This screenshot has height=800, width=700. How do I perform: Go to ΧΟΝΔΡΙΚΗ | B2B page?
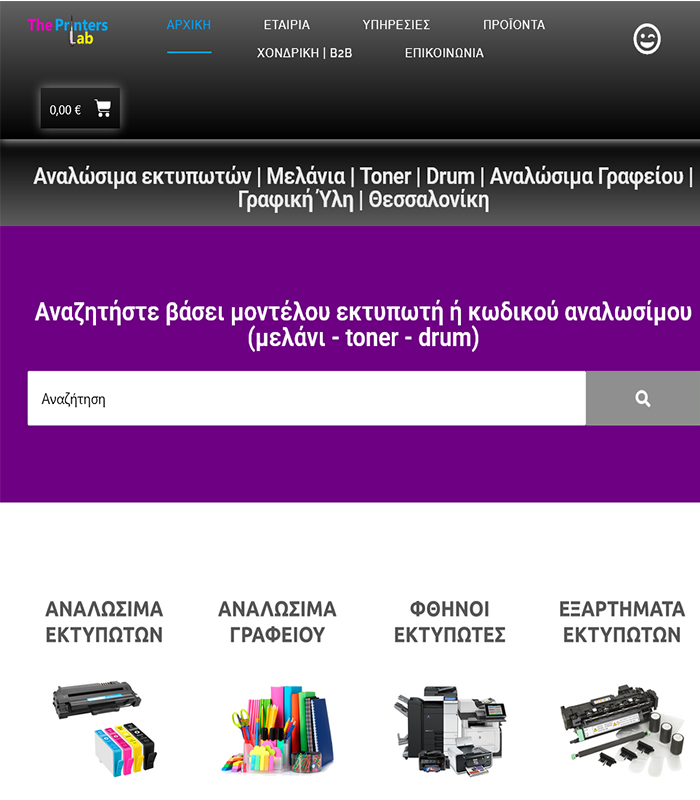[x=305, y=53]
